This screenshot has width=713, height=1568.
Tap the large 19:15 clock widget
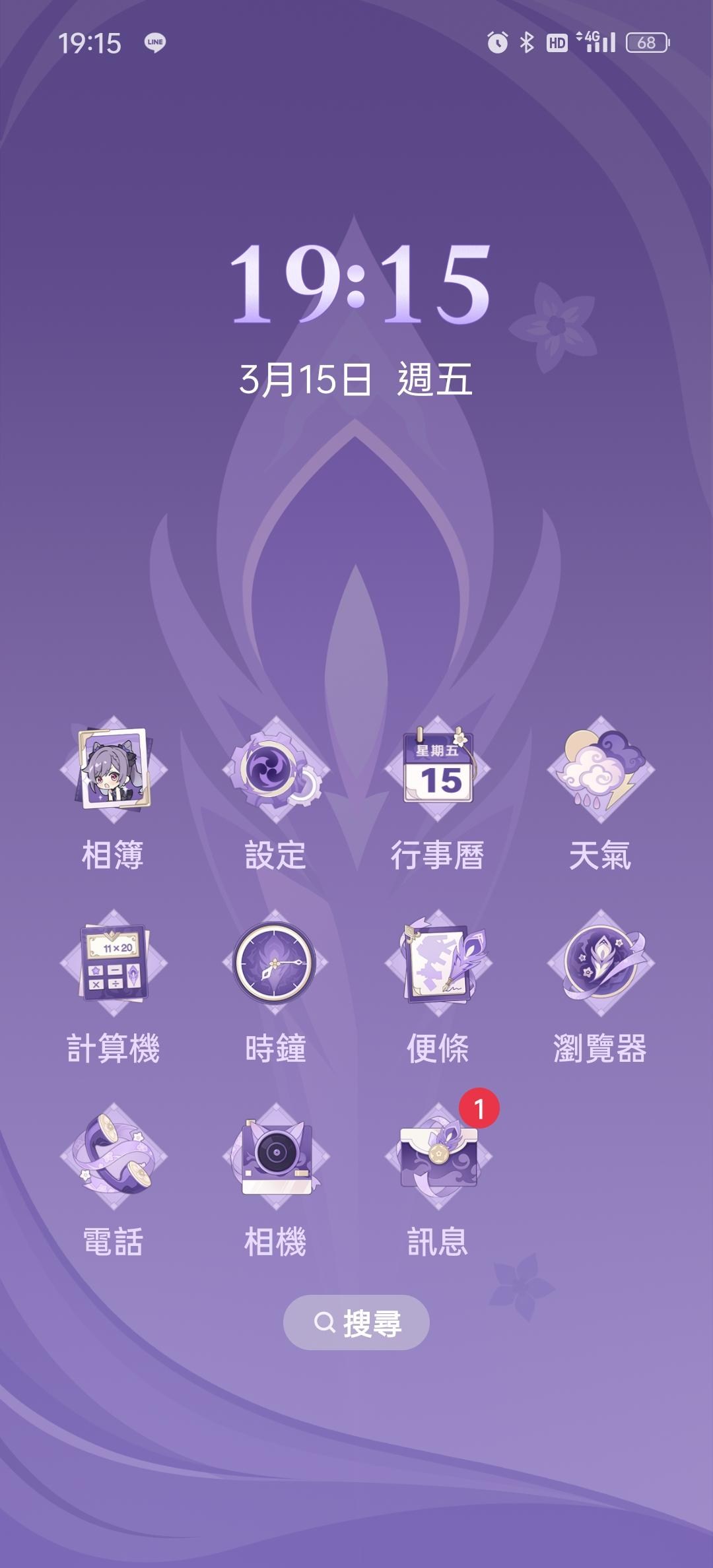[x=358, y=284]
